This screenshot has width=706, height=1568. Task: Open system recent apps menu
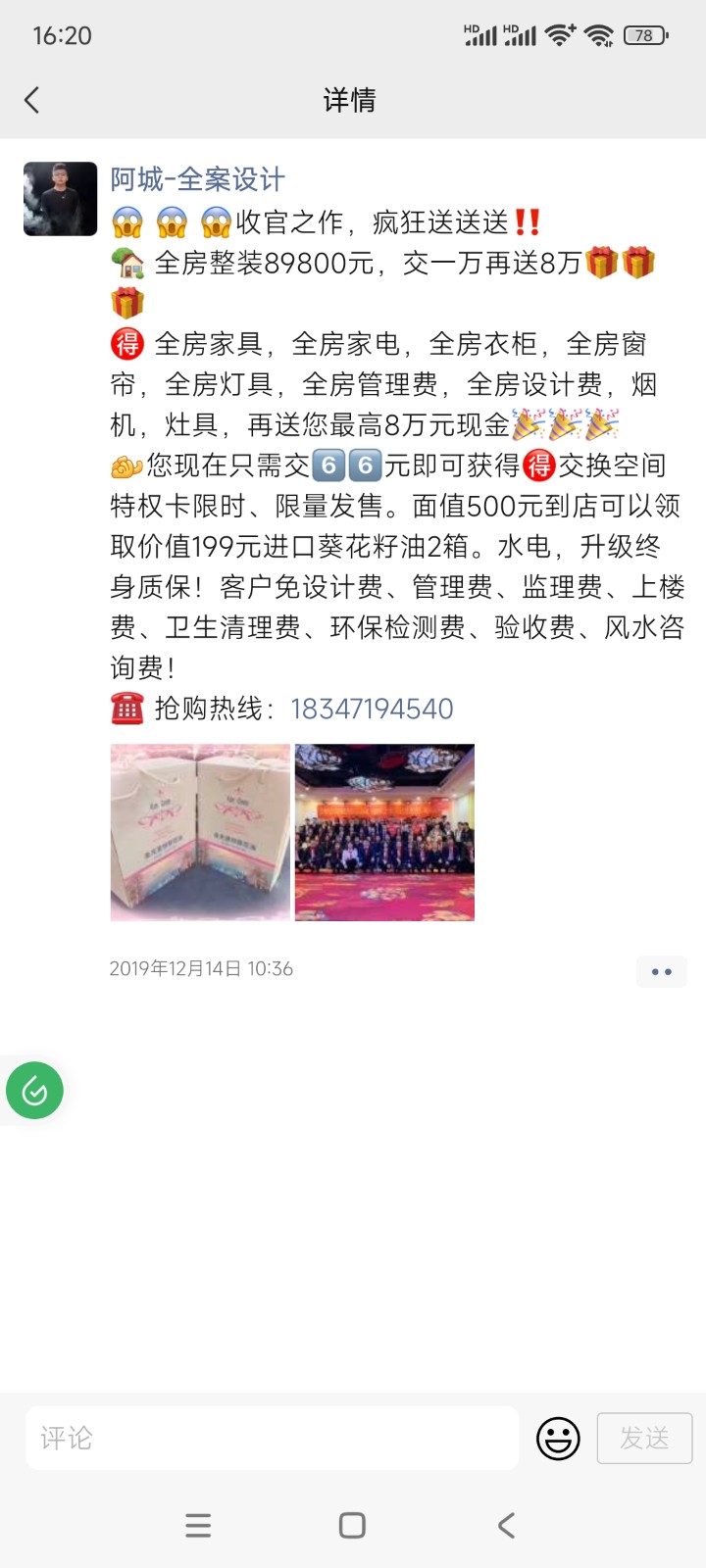click(198, 1525)
